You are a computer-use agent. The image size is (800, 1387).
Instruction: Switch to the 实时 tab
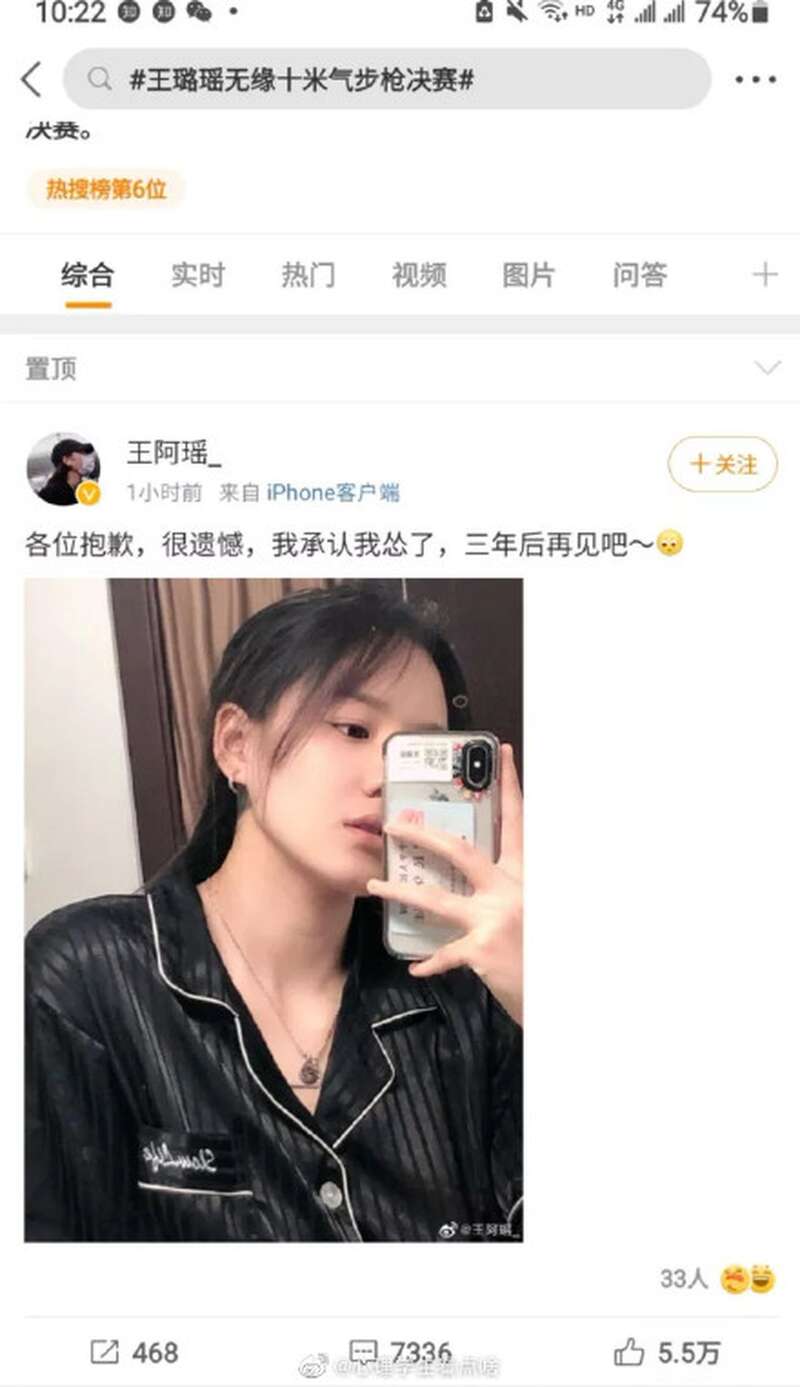coord(198,275)
